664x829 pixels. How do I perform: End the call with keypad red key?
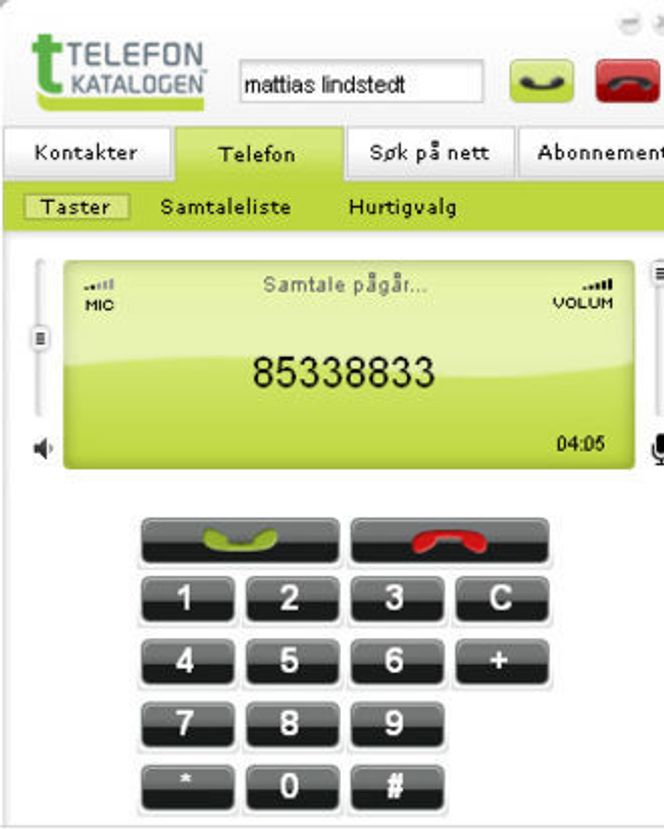[449, 541]
